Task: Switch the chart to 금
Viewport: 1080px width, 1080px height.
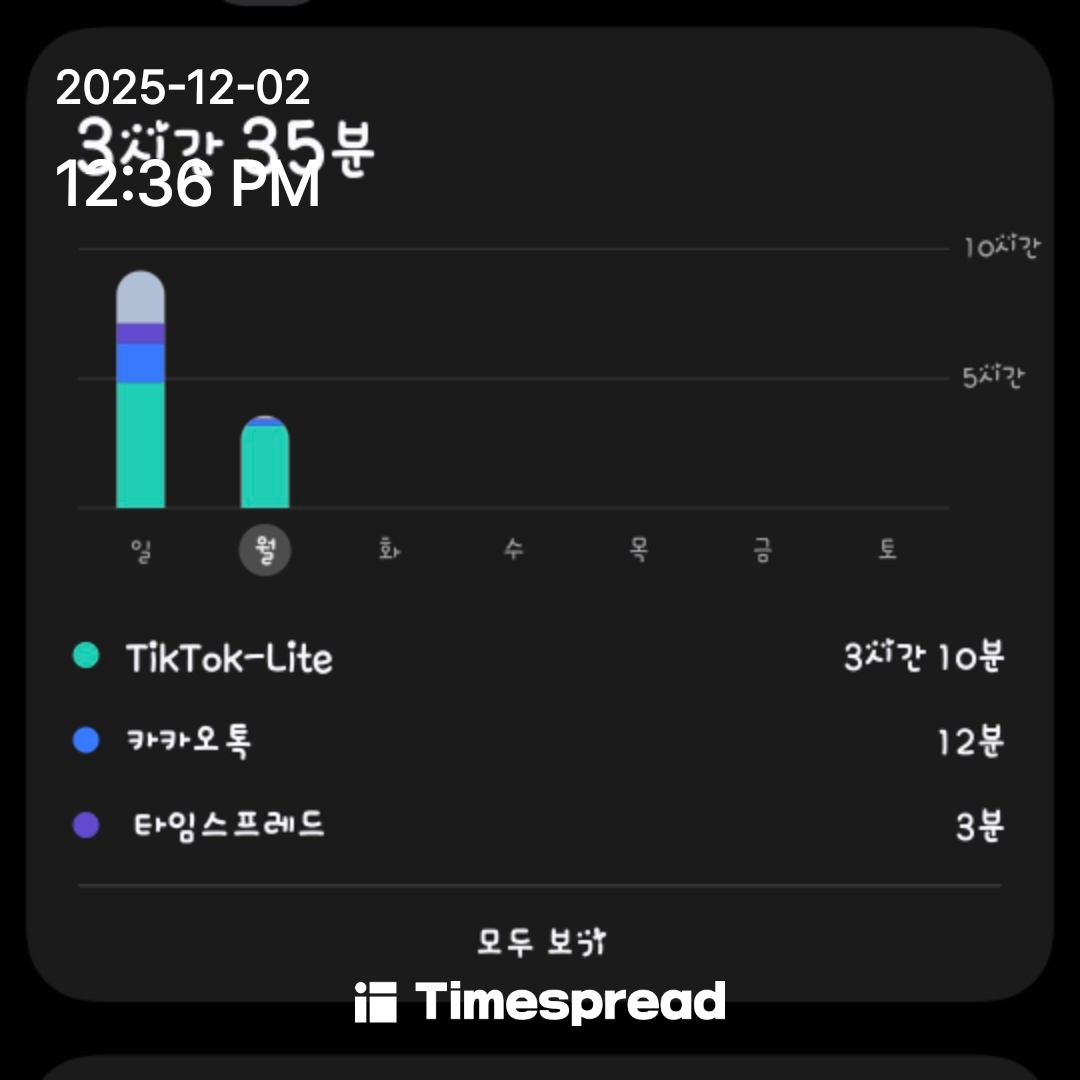Action: tap(762, 550)
